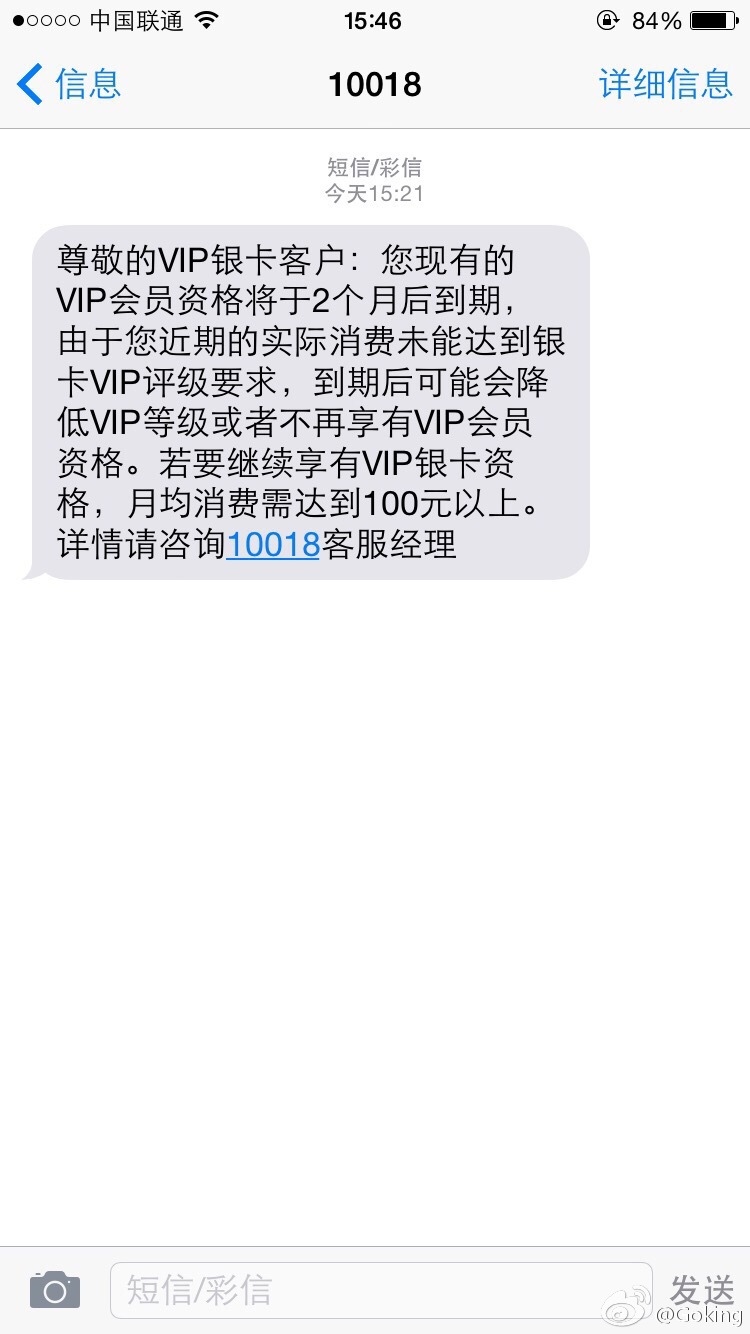
Task: Focus the 短信/彩信 message input field
Action: 381,1290
